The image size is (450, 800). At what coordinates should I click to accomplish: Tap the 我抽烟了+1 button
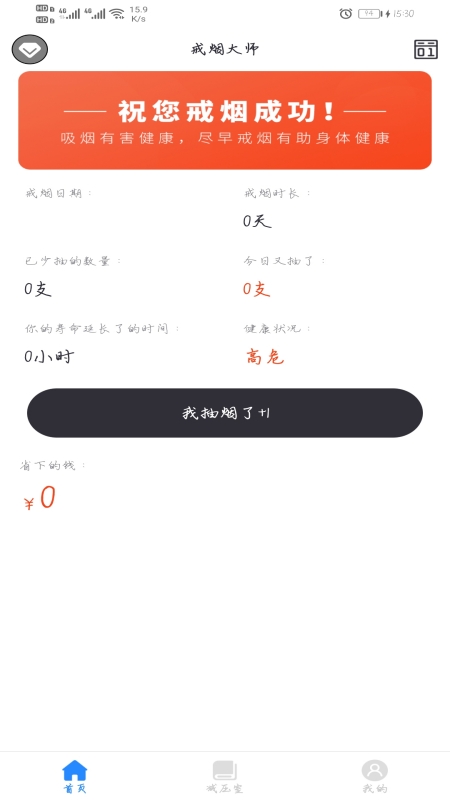click(225, 413)
